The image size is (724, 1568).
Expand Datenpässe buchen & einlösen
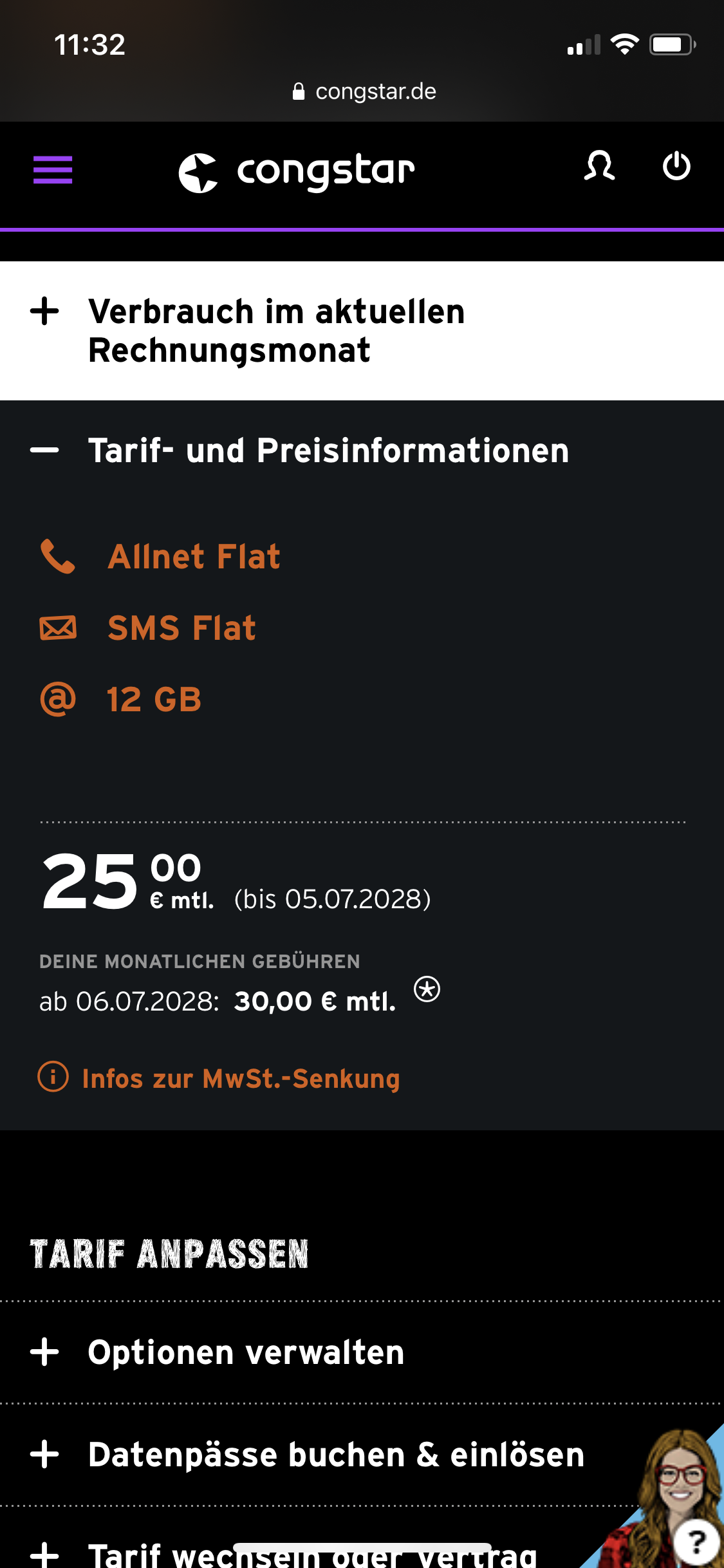[335, 1455]
